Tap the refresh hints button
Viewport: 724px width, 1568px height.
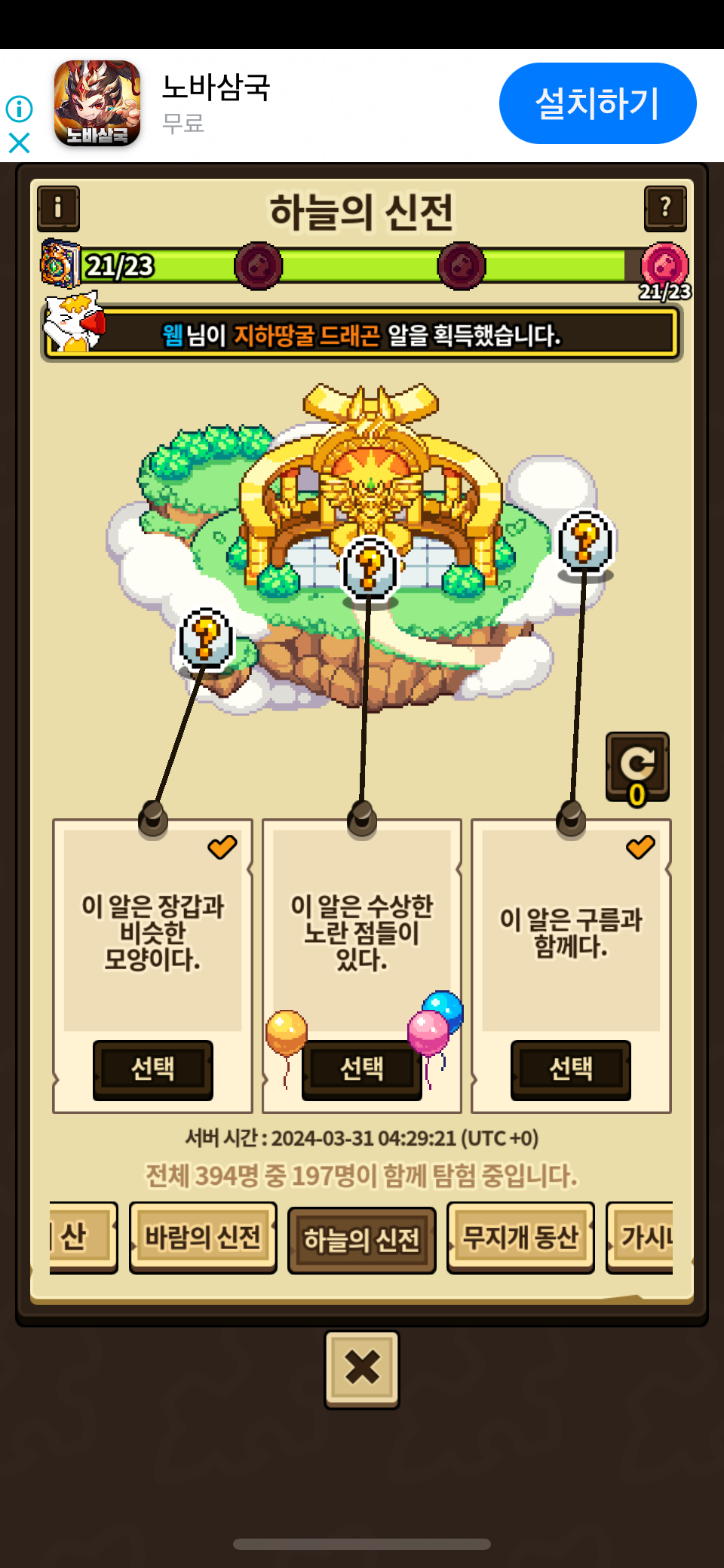click(x=637, y=768)
